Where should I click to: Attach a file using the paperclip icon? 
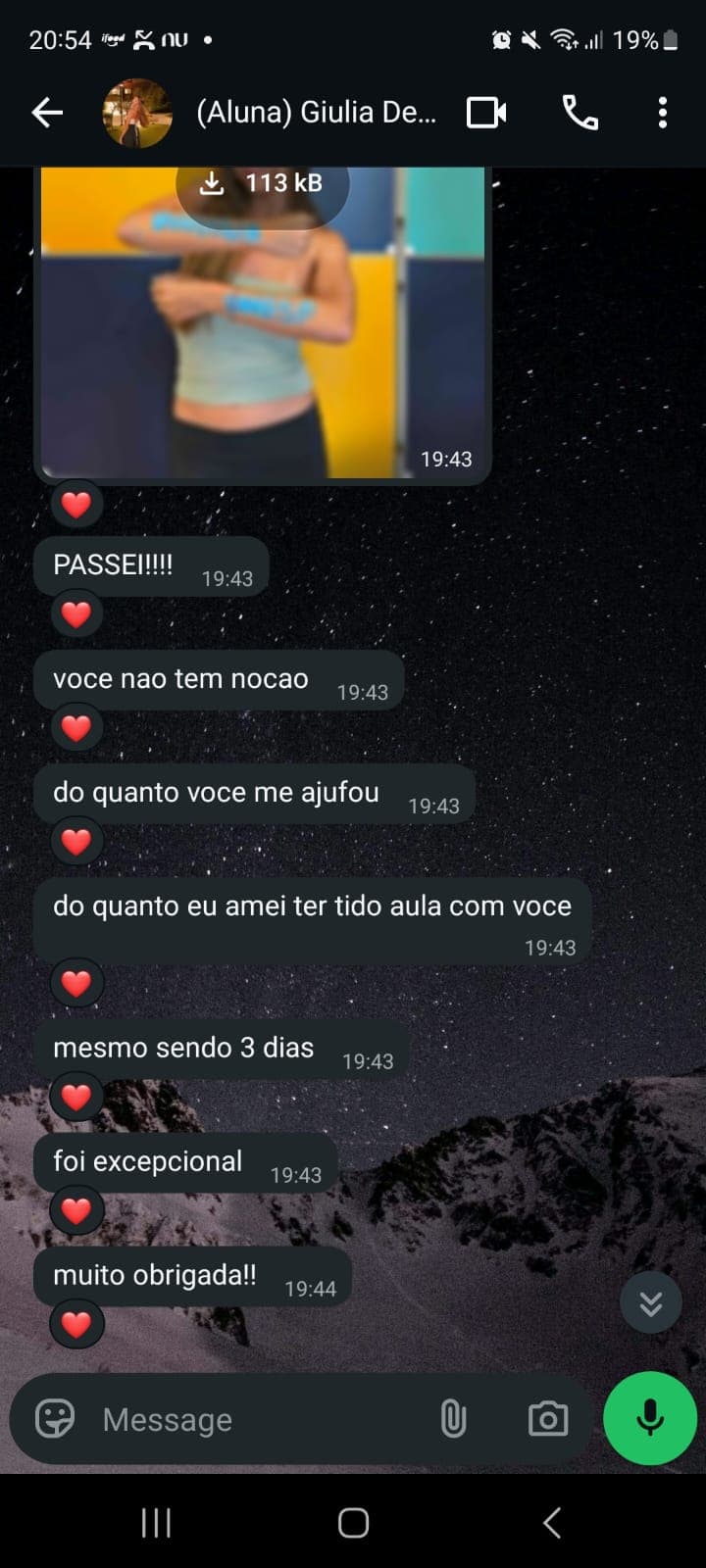tap(453, 1418)
